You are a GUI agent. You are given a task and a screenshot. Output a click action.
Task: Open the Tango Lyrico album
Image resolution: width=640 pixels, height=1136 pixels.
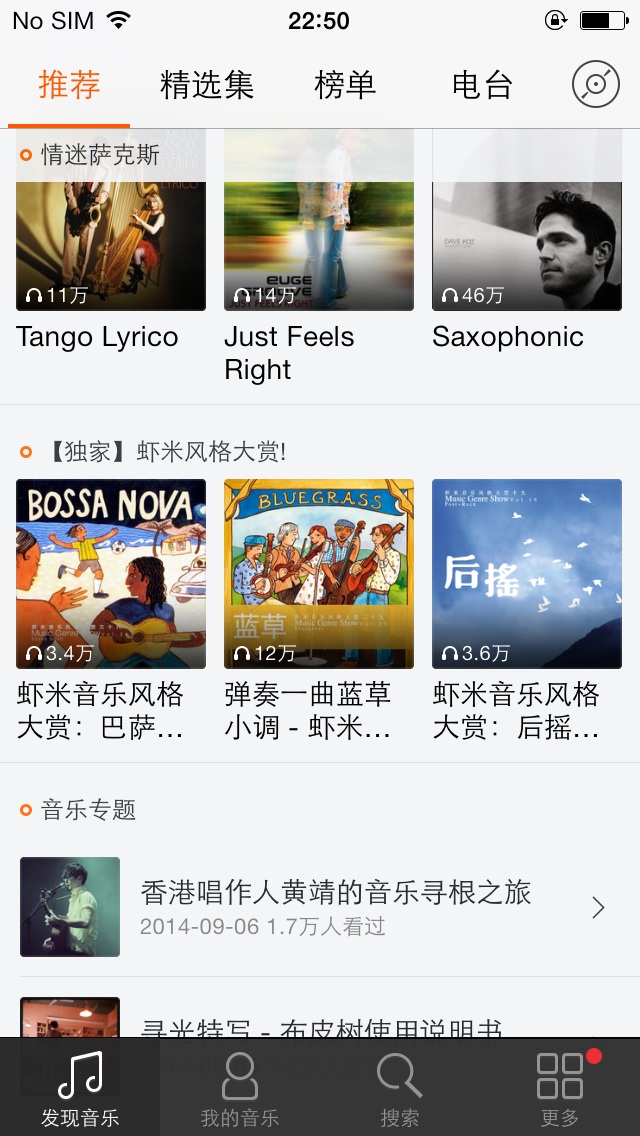click(111, 230)
